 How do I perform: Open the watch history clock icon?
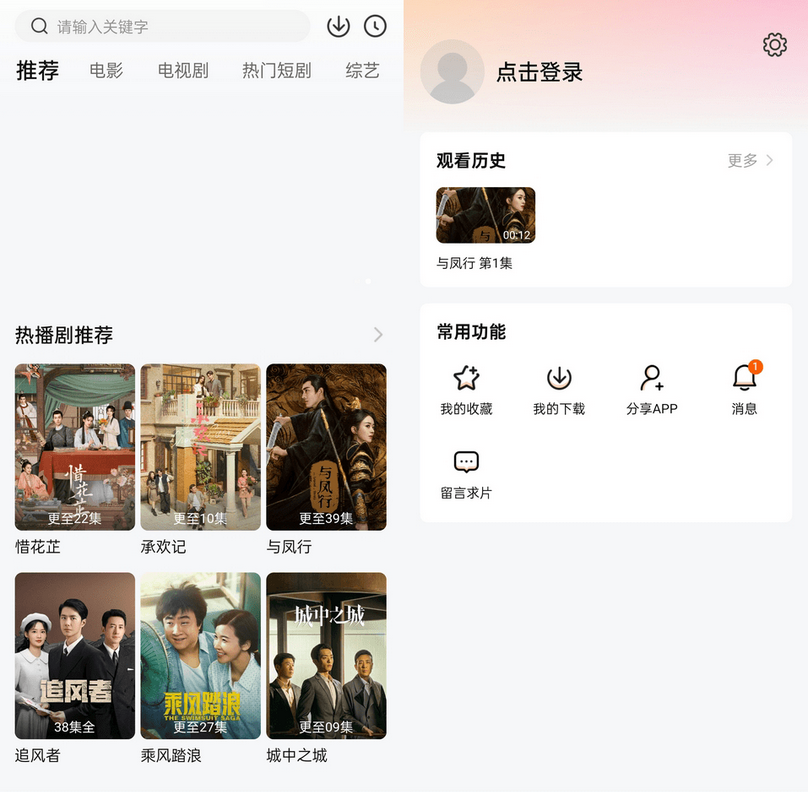tap(375, 26)
